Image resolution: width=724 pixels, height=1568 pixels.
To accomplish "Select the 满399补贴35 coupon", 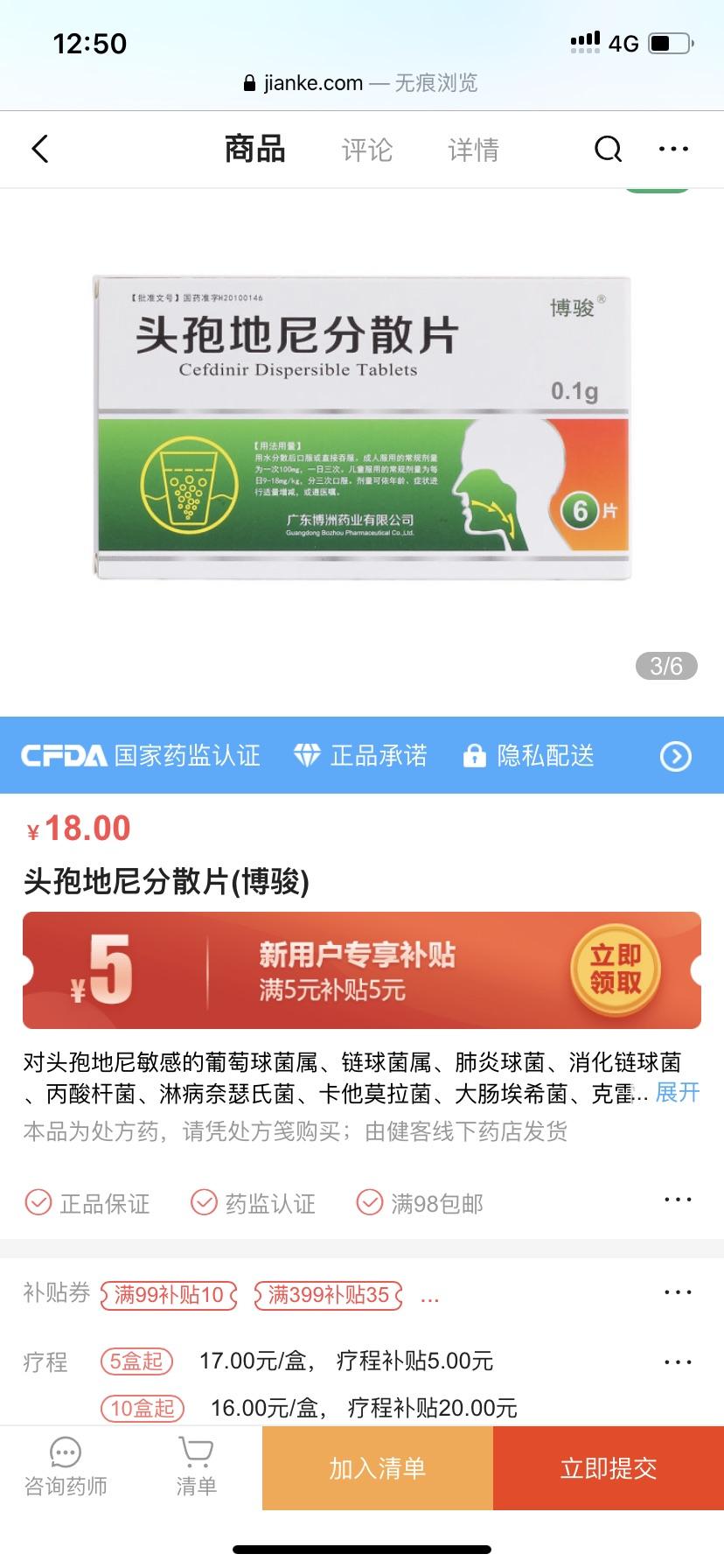I will pyautogui.click(x=328, y=1295).
